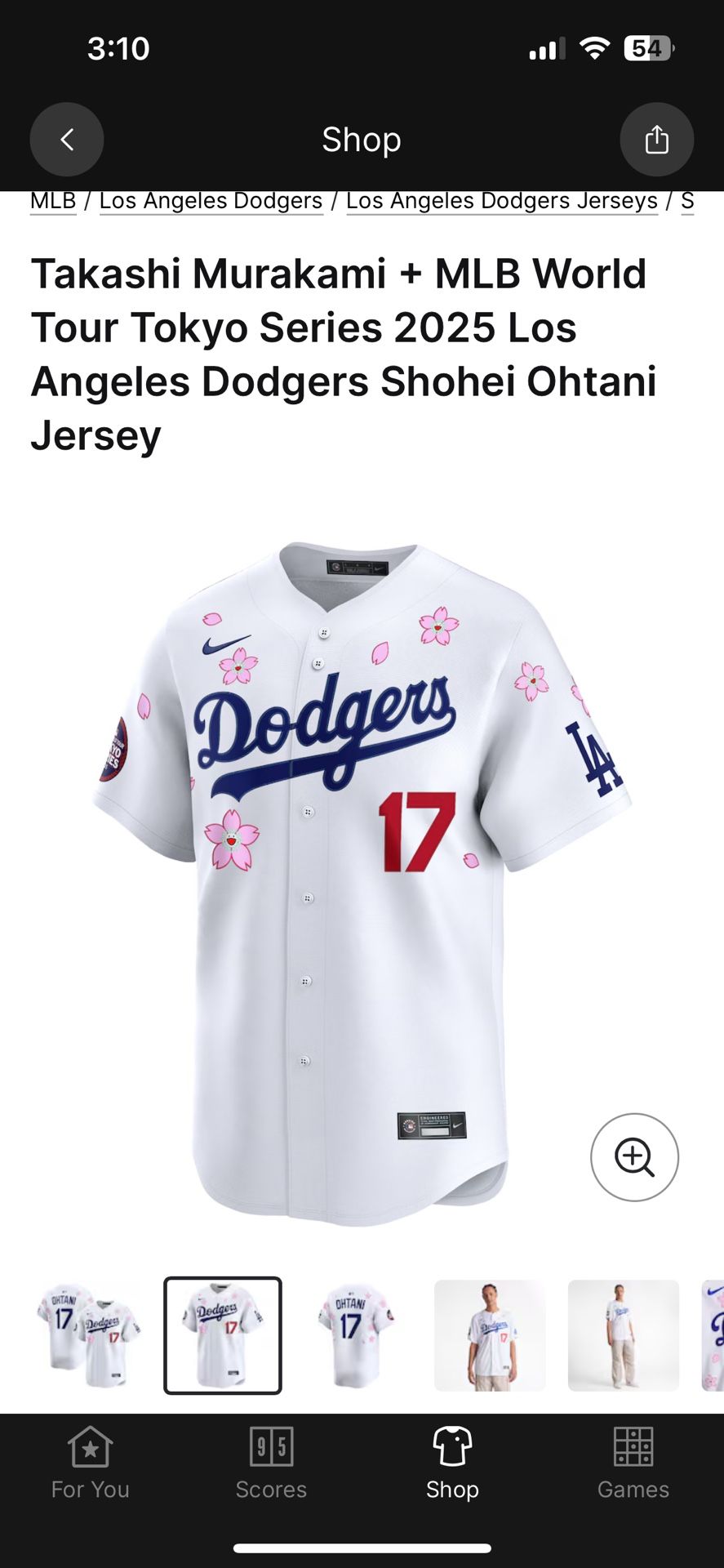
Task: Tap the back arrow icon
Action: point(67,139)
